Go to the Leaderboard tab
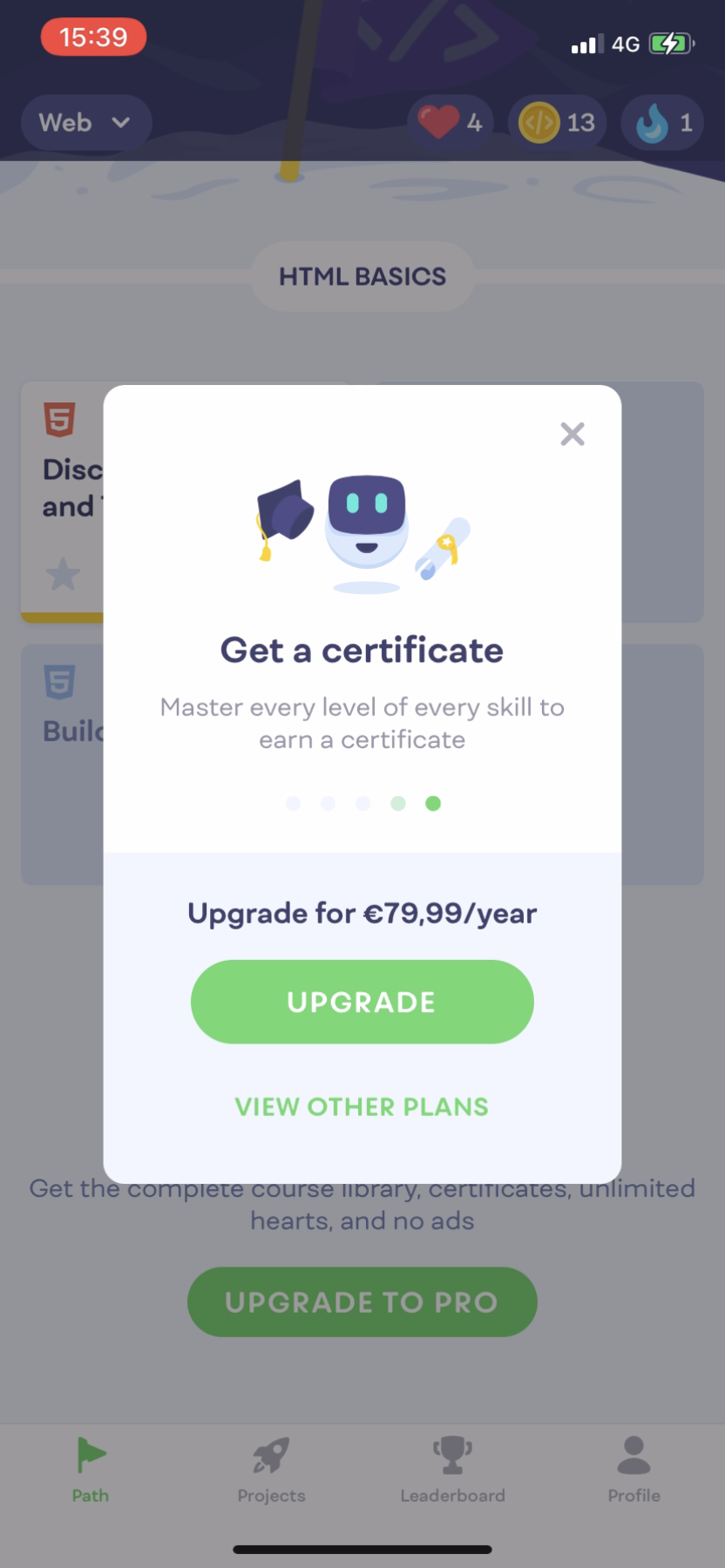This screenshot has height=1568, width=725. tap(452, 1470)
